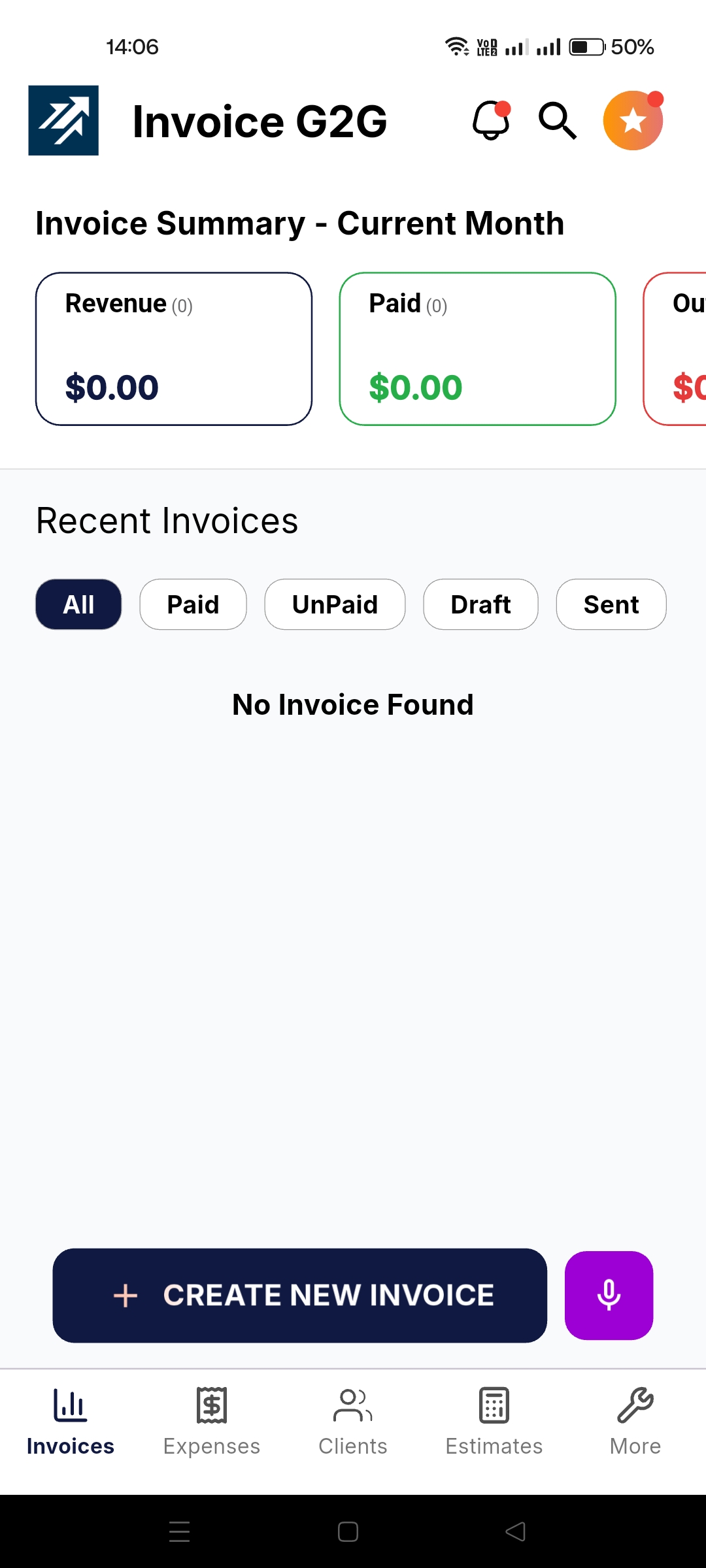Show Sent invoices only
Image resolution: width=706 pixels, height=1568 pixels.
pyautogui.click(x=611, y=604)
